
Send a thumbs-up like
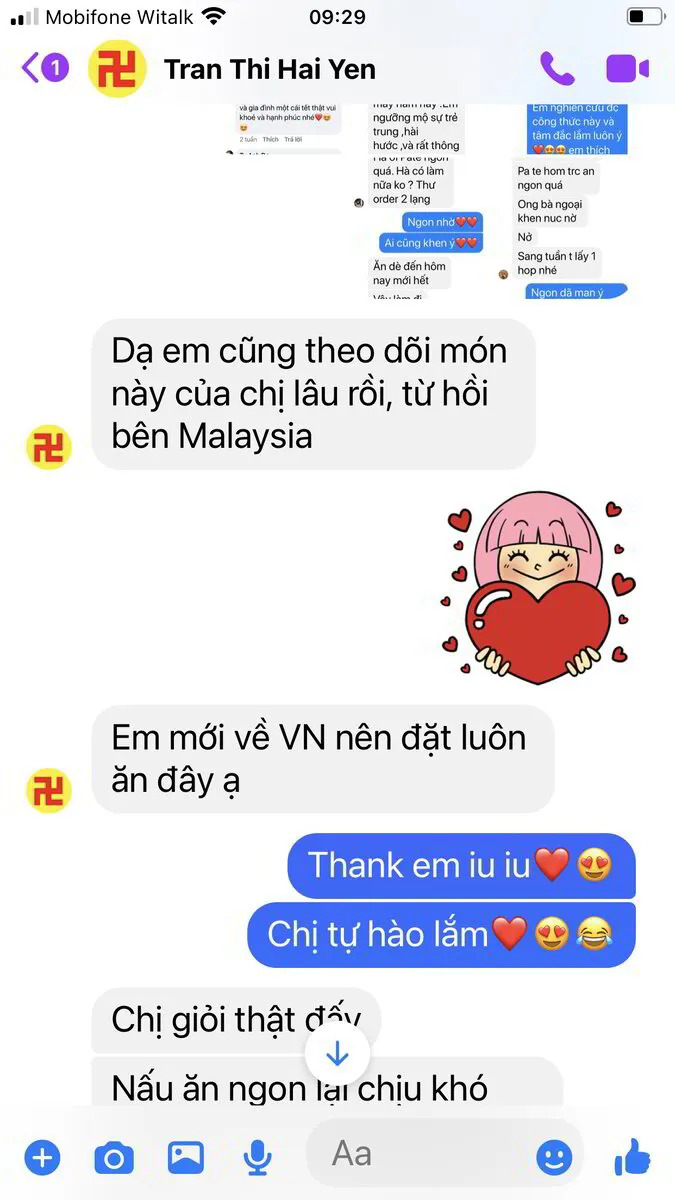632,1157
